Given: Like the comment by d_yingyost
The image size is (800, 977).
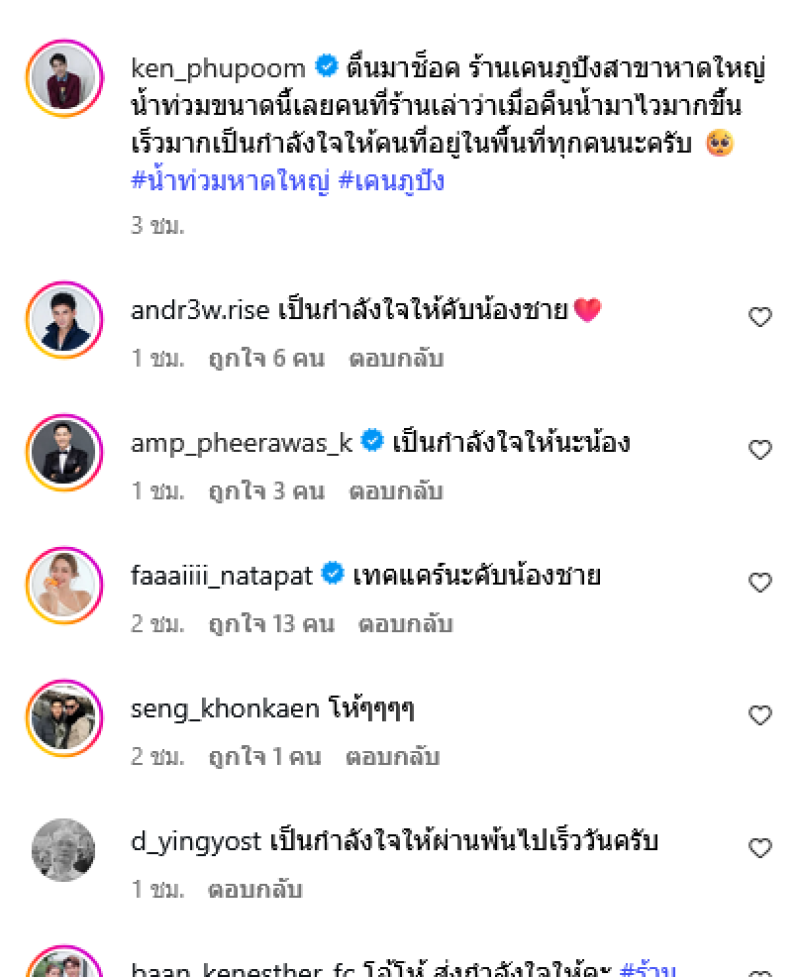Looking at the screenshot, I should [x=760, y=848].
